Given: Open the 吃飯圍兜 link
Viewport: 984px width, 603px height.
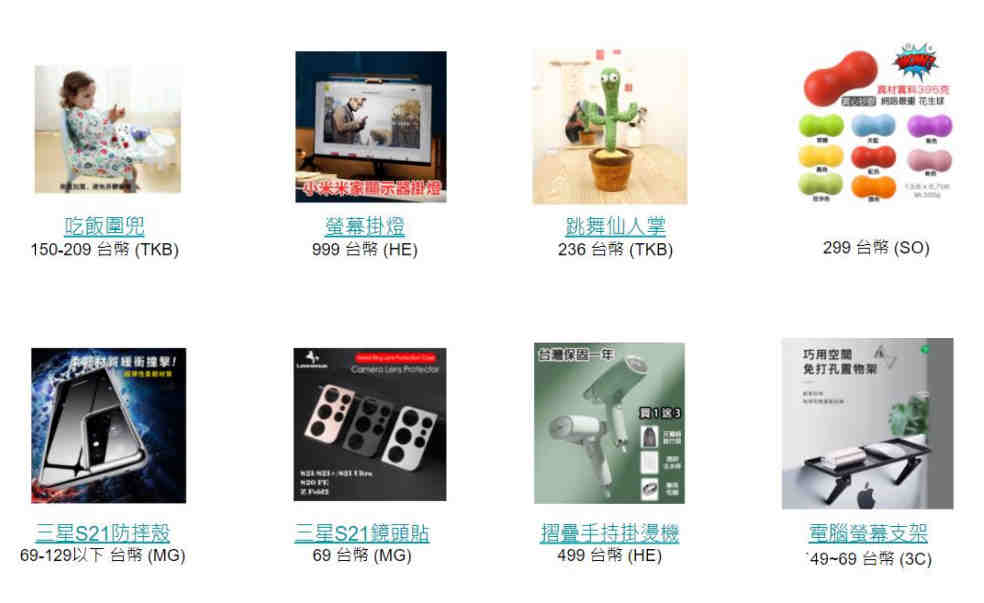Looking at the screenshot, I should tap(104, 226).
